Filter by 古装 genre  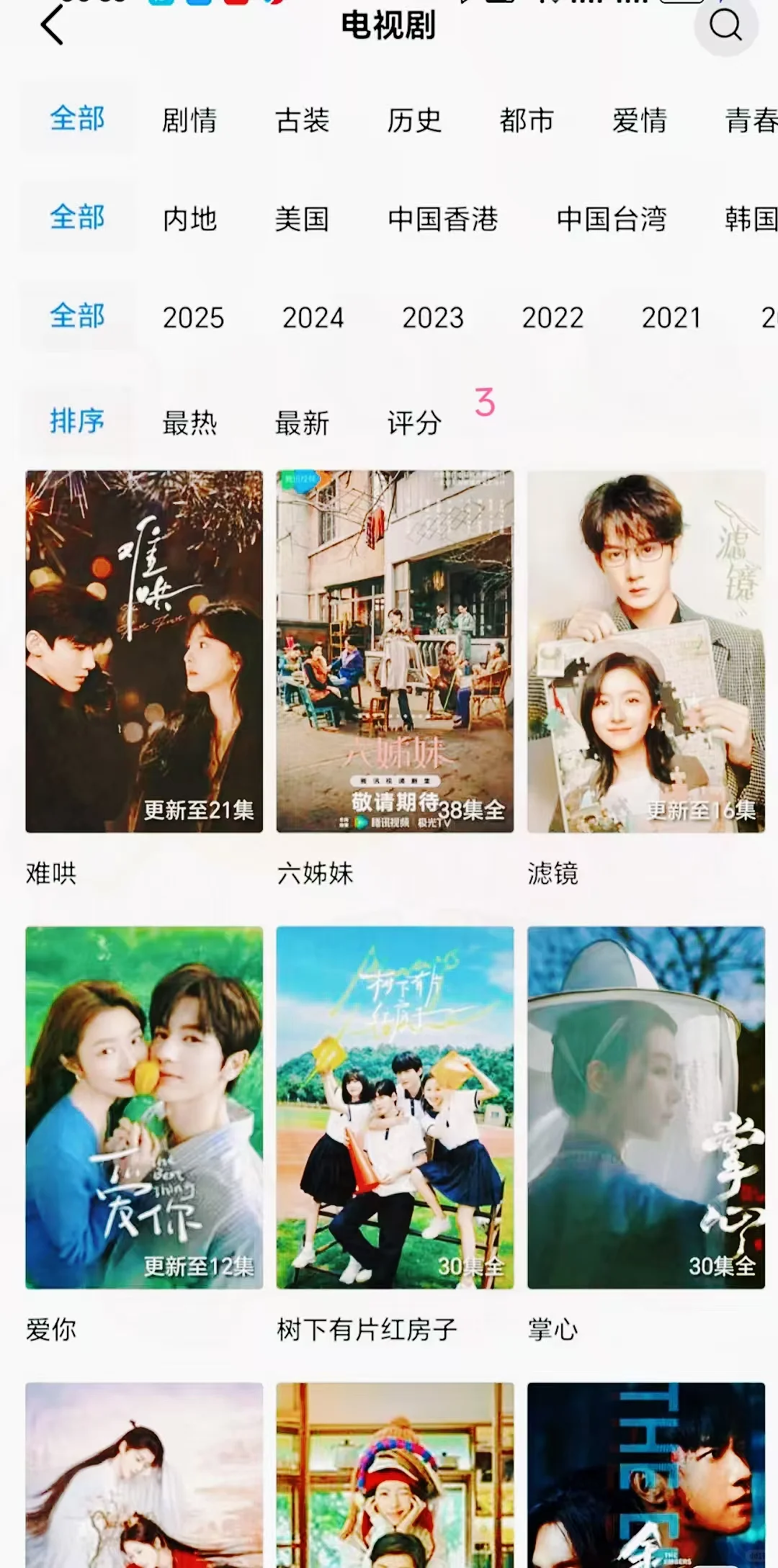[x=302, y=120]
